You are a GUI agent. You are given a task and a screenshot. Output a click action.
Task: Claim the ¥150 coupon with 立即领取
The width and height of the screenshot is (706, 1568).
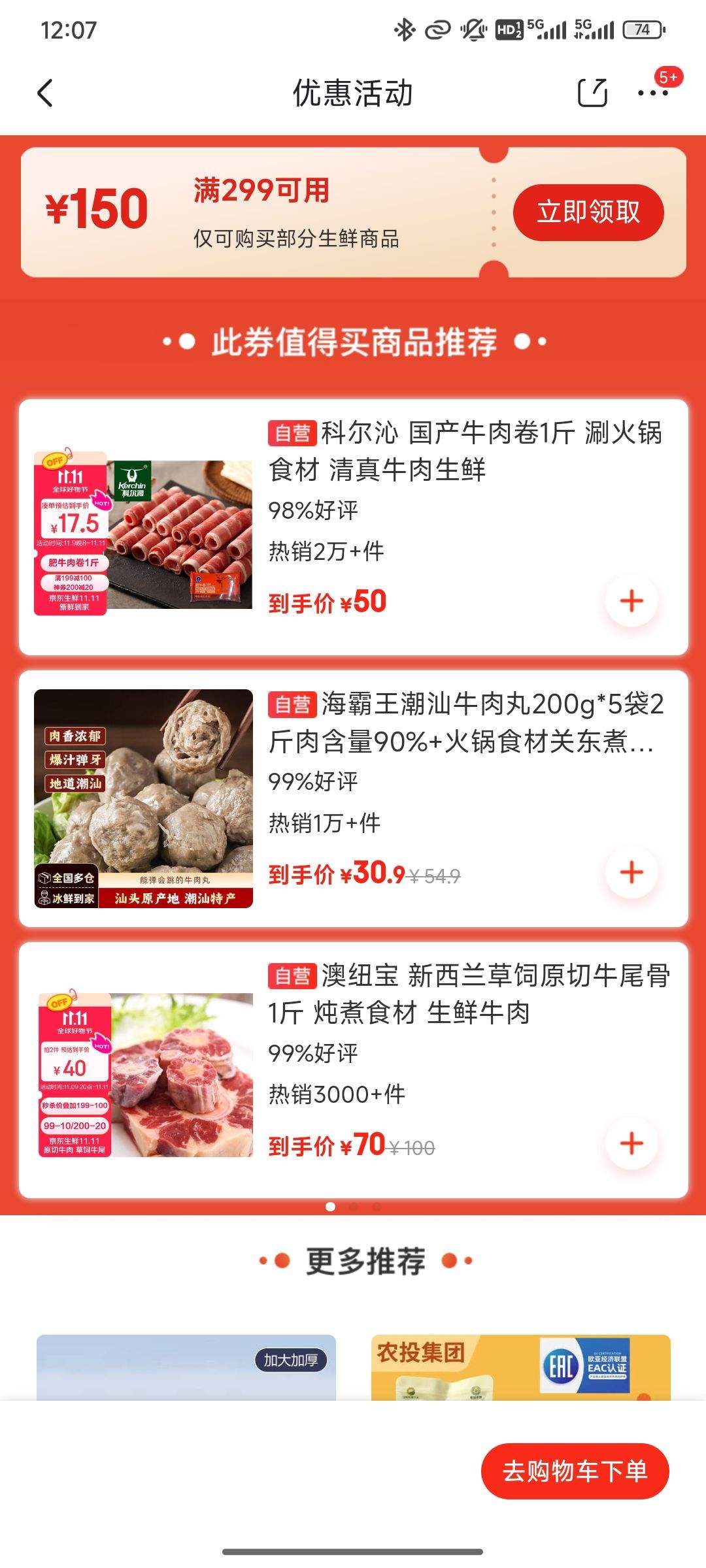tap(588, 212)
